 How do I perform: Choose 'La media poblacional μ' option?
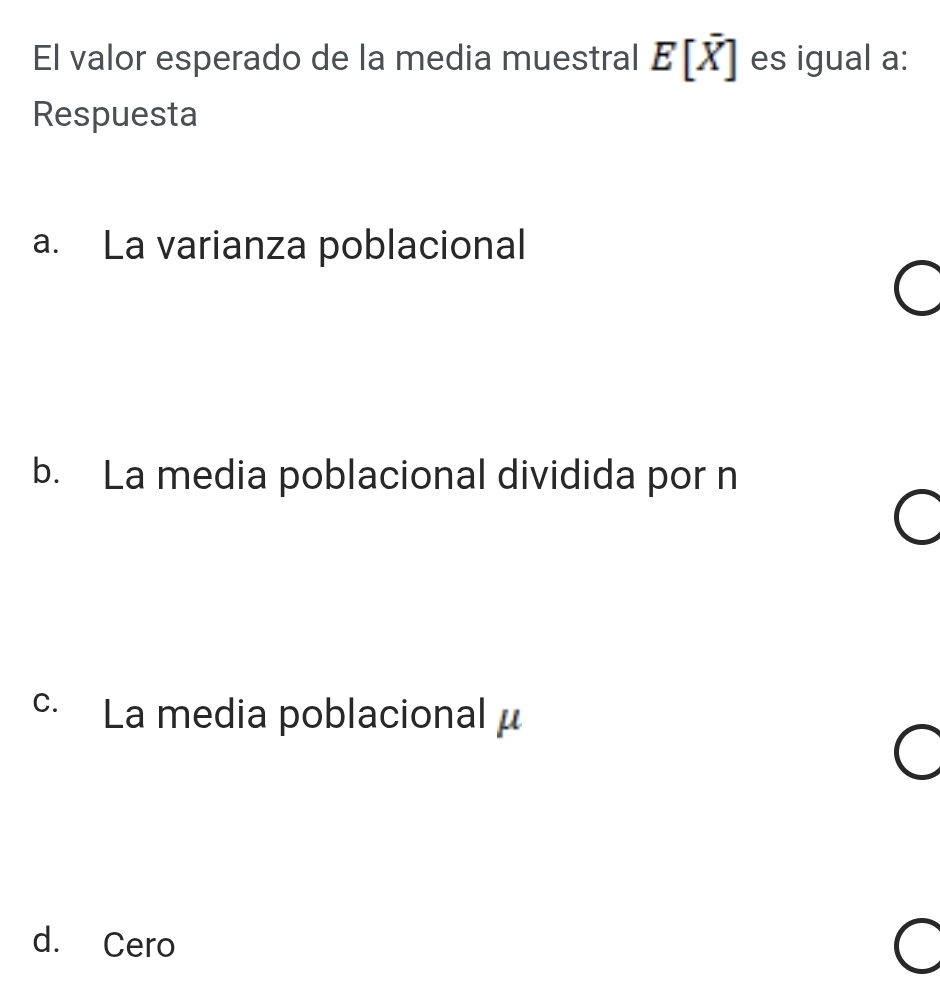pos(311,714)
